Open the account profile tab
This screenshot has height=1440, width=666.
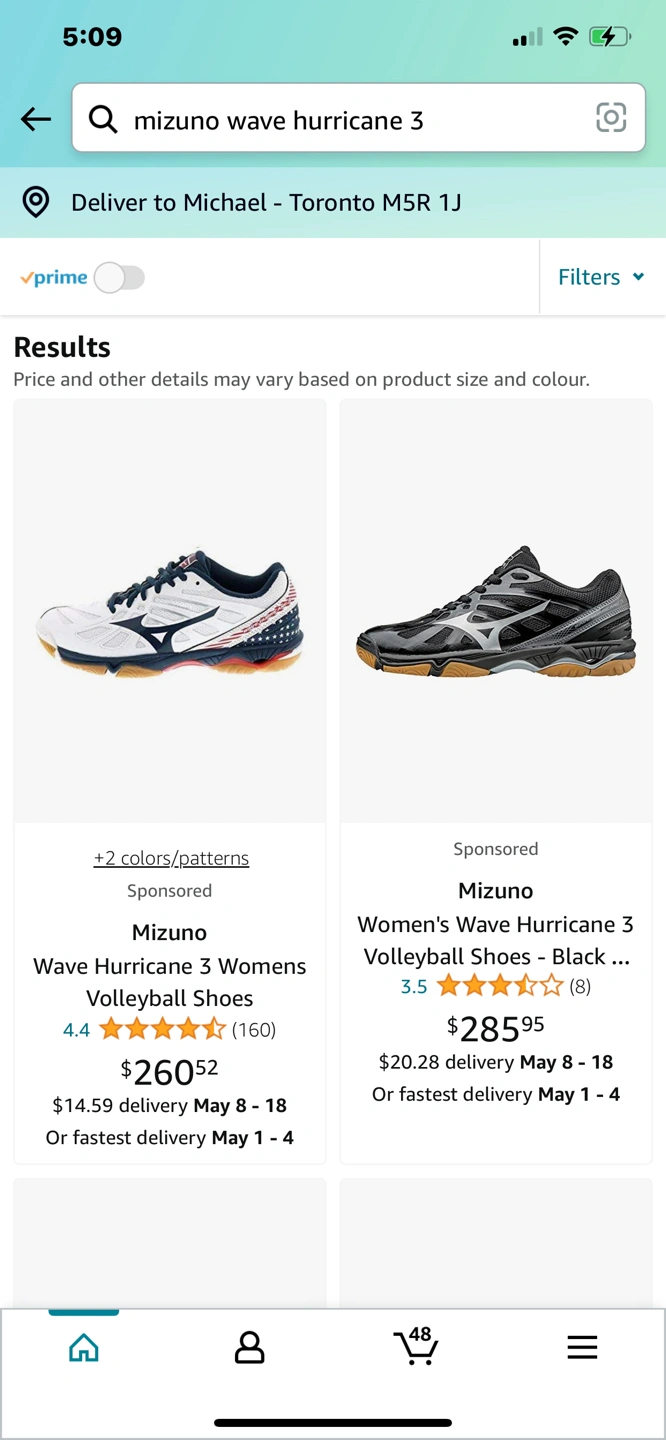[249, 1347]
